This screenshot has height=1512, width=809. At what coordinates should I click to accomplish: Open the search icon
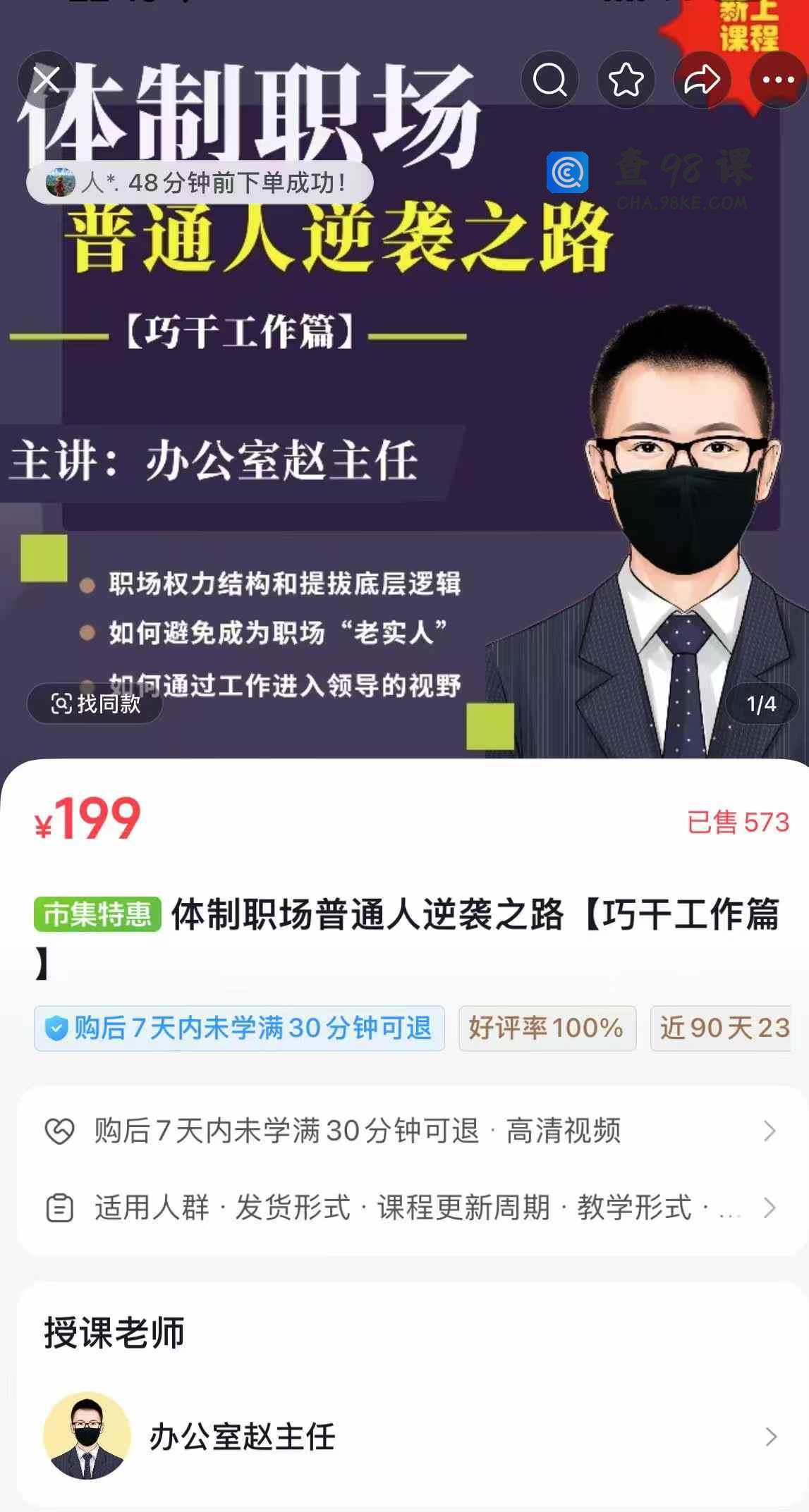(550, 80)
